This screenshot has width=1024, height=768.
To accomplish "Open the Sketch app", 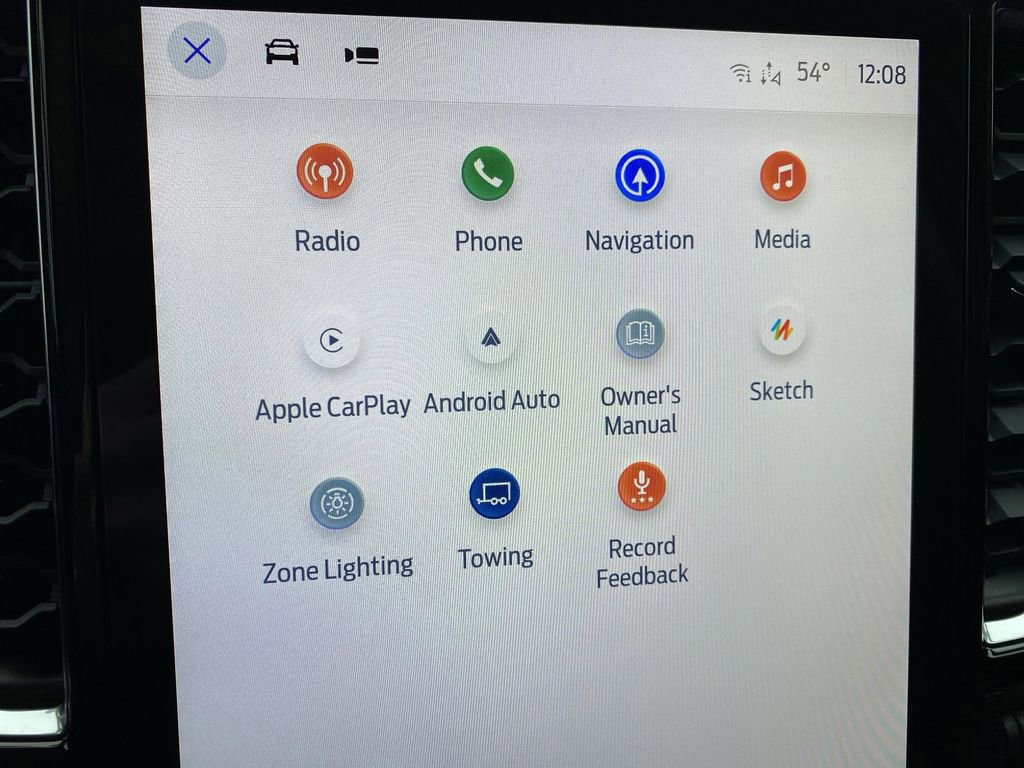I will 782,331.
